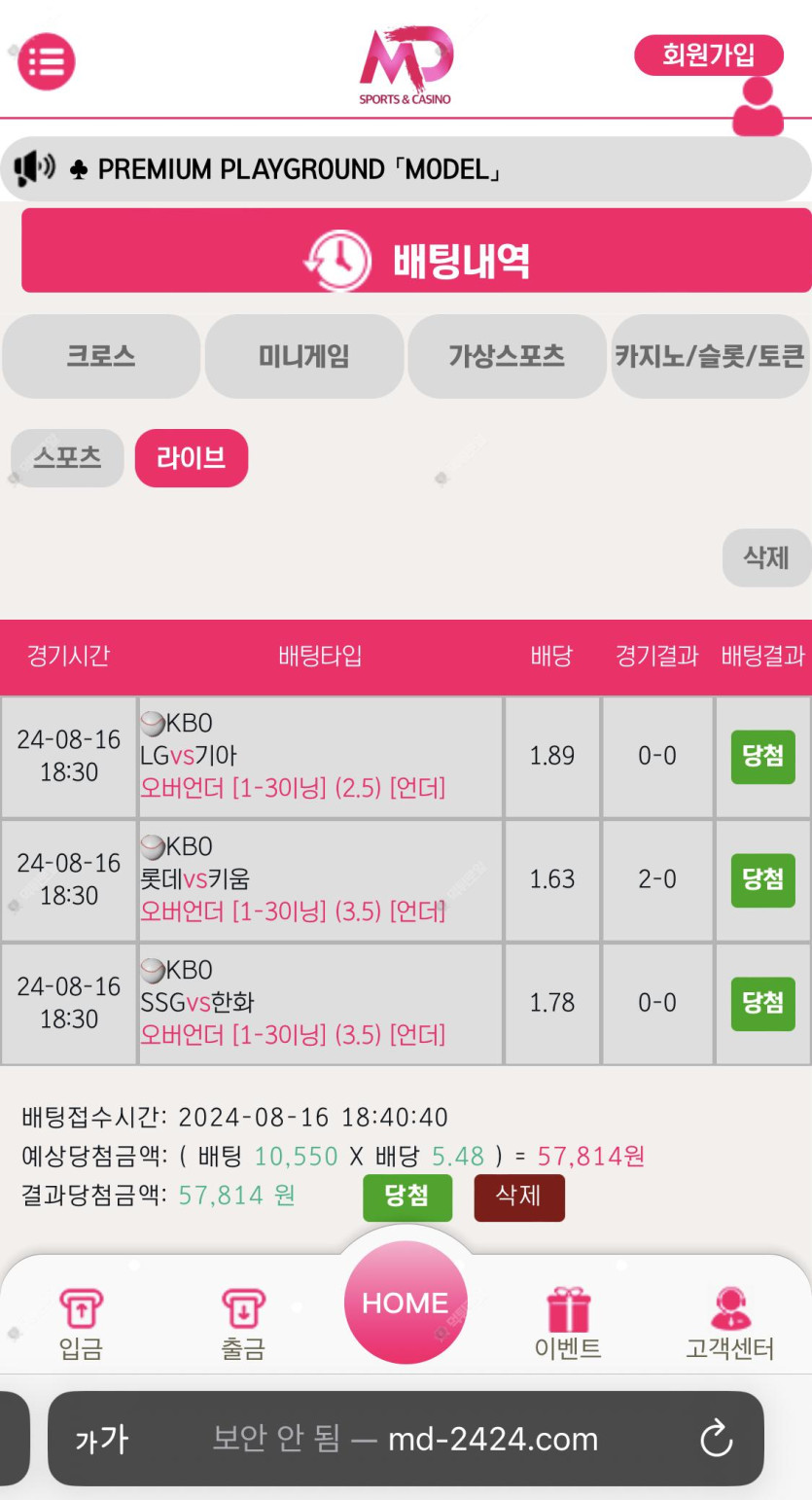Screen dimensions: 812x1500
Task: Open the hamburger menu
Action: 46,62
